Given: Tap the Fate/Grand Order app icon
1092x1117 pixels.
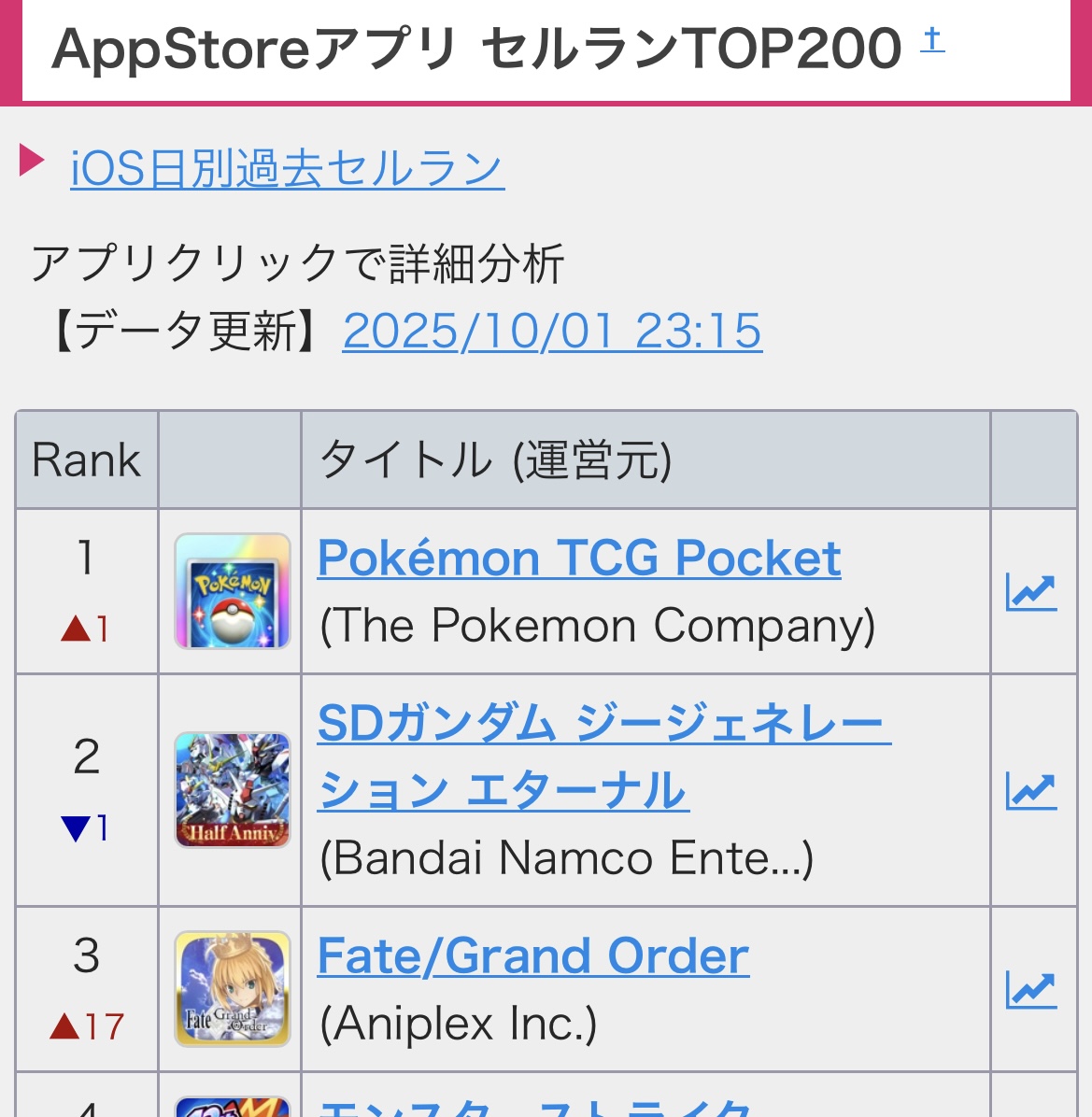Looking at the screenshot, I should click(x=233, y=989).
